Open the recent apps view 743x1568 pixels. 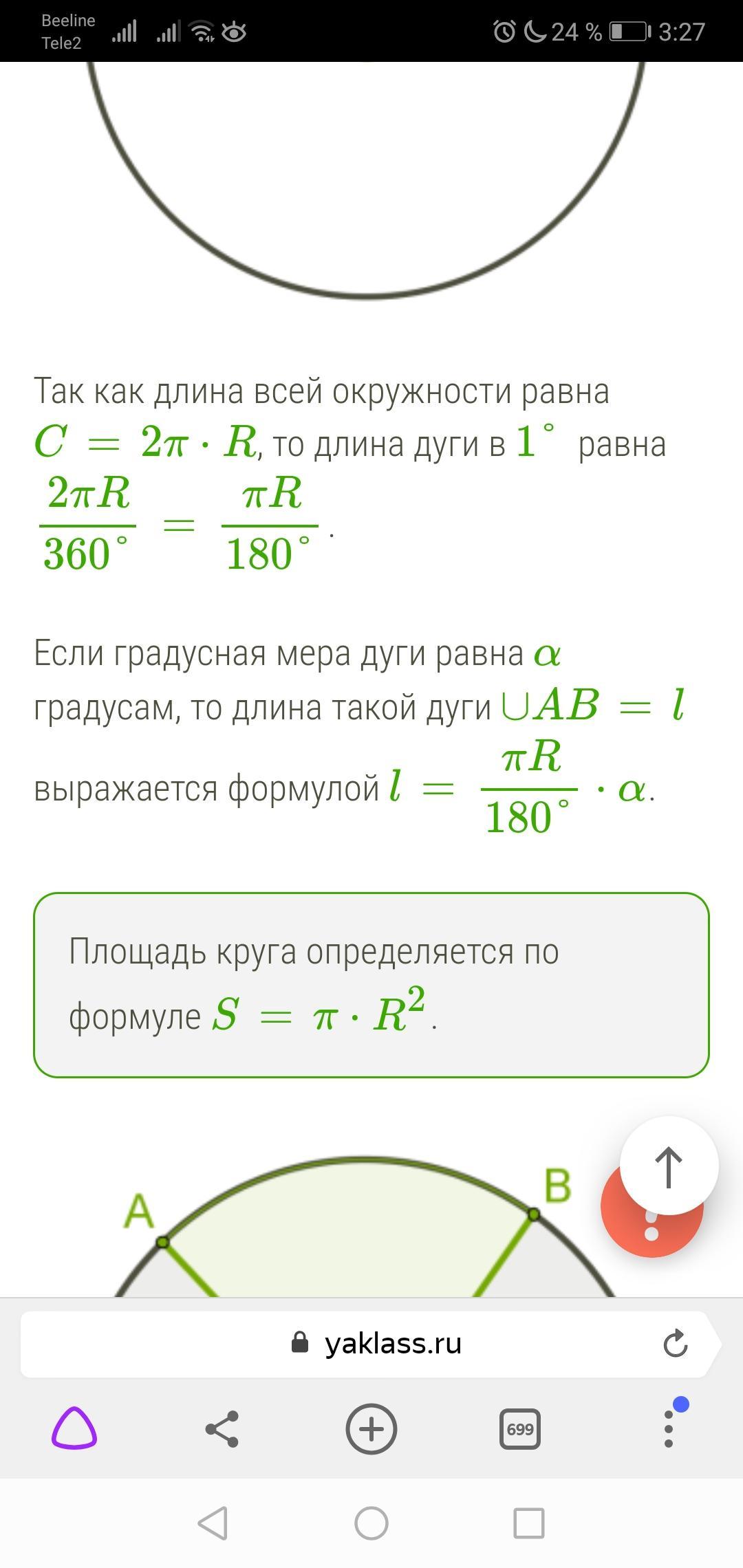point(529,1523)
